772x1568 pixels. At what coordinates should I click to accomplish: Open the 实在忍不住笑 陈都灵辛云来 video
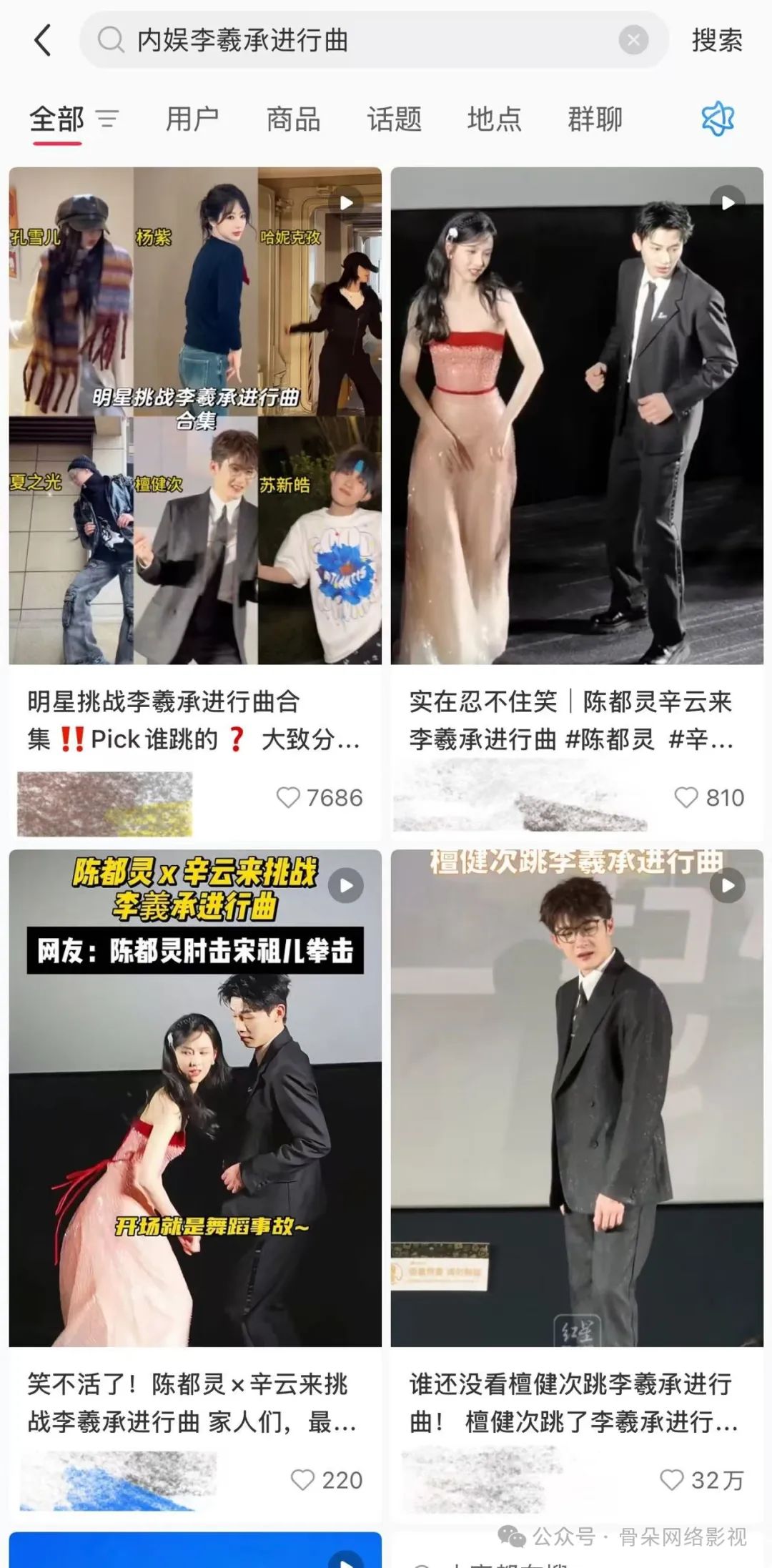coord(577,415)
